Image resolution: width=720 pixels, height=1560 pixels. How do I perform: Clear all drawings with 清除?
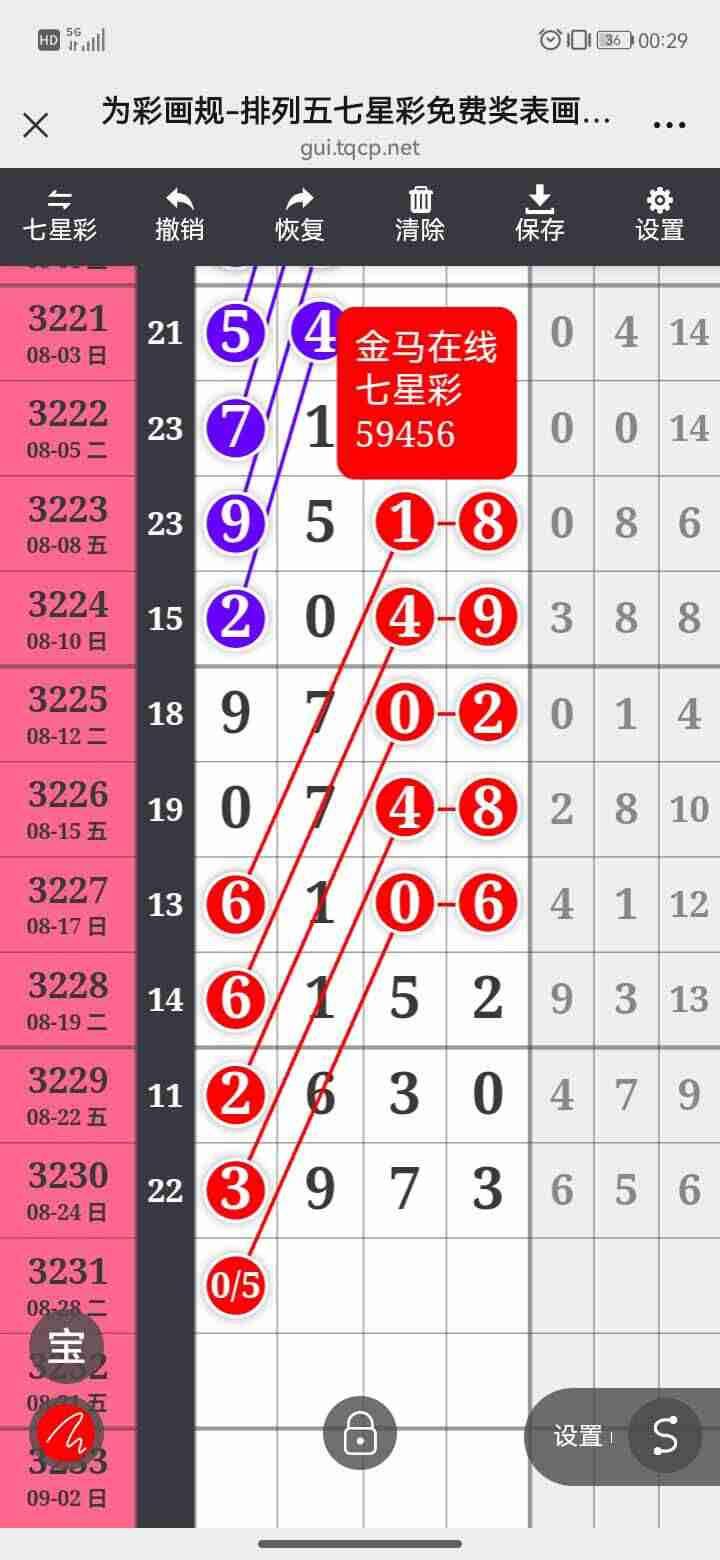[x=420, y=216]
